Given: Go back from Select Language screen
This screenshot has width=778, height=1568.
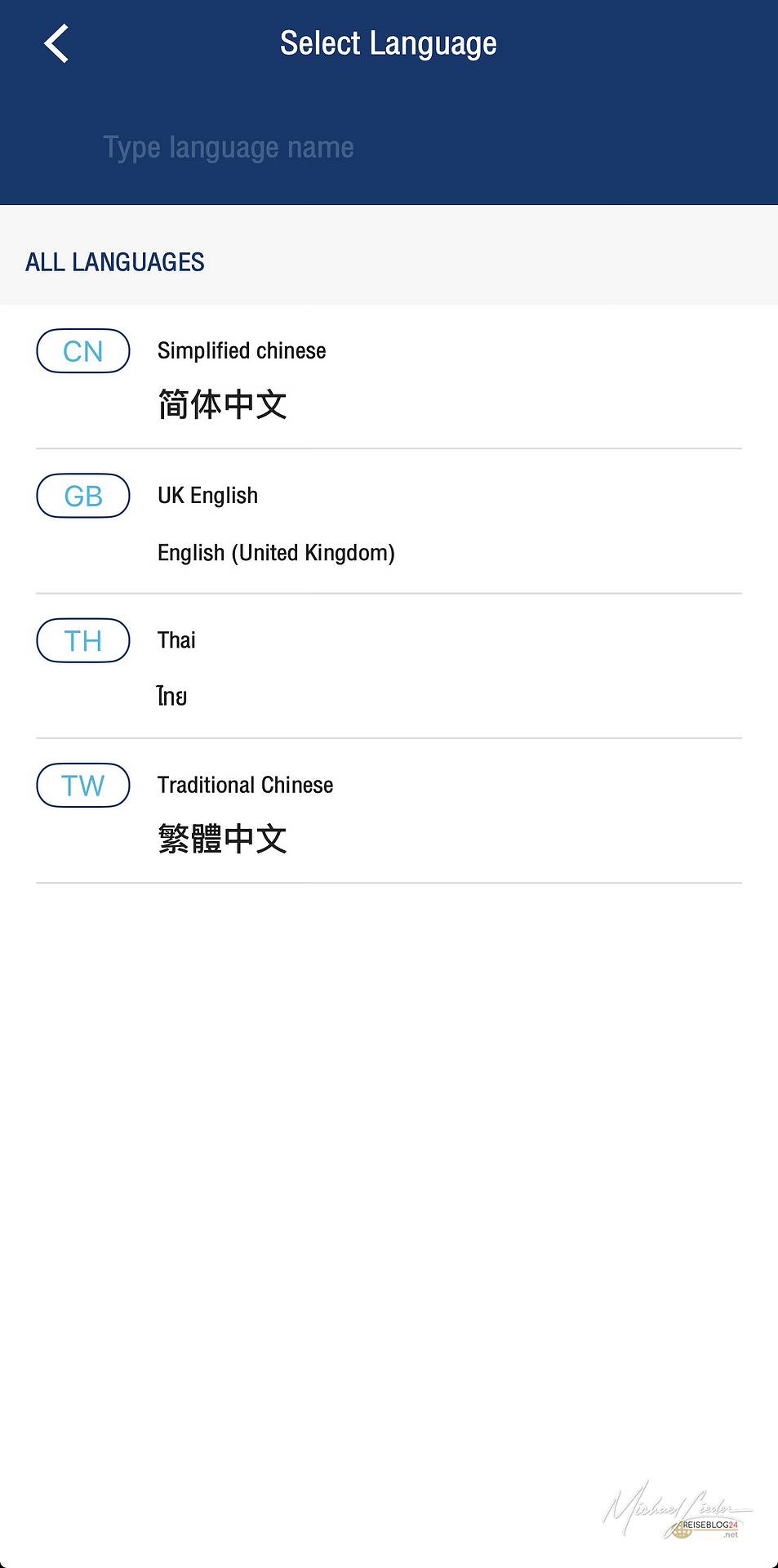Looking at the screenshot, I should (x=56, y=43).
